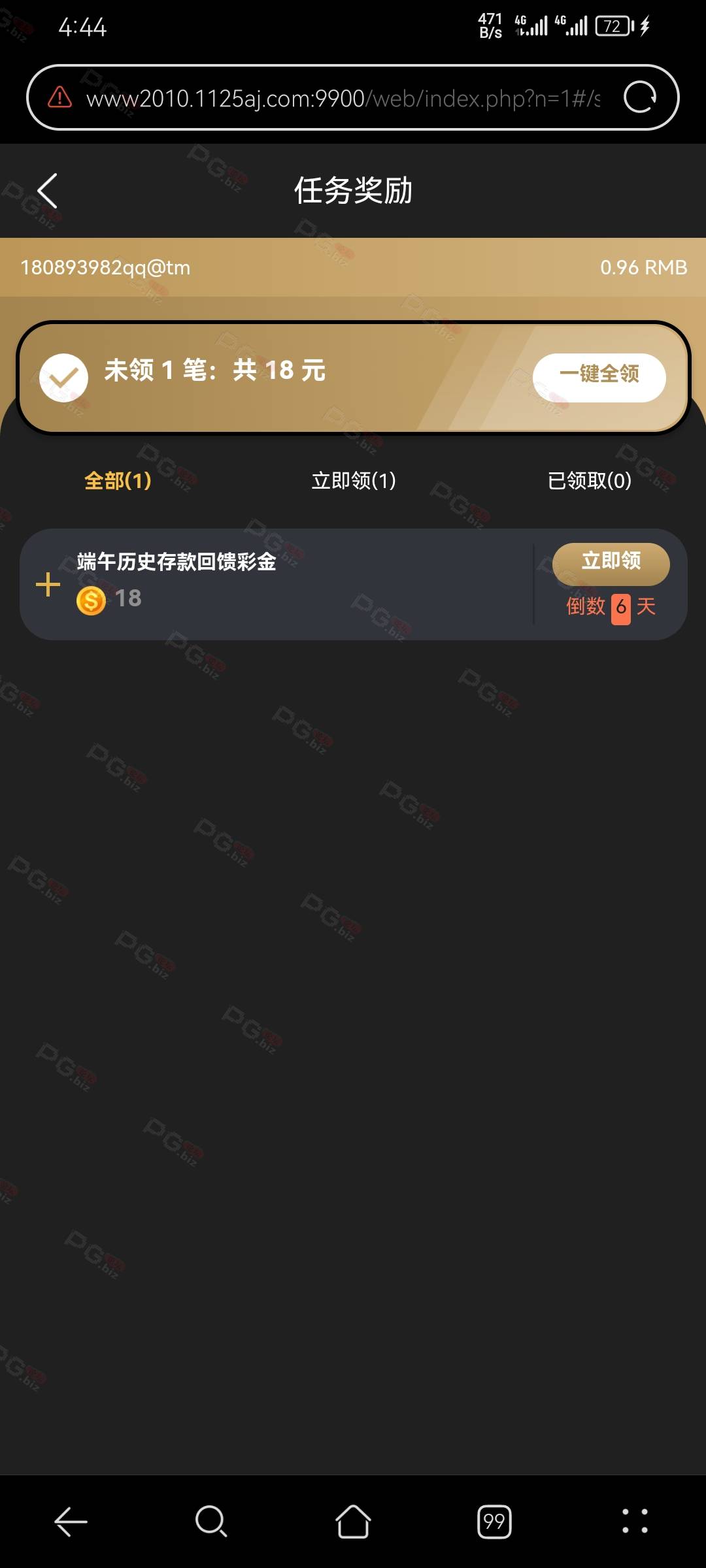The image size is (706, 1568).
Task: Open the browser menu with four dots
Action: click(635, 1521)
